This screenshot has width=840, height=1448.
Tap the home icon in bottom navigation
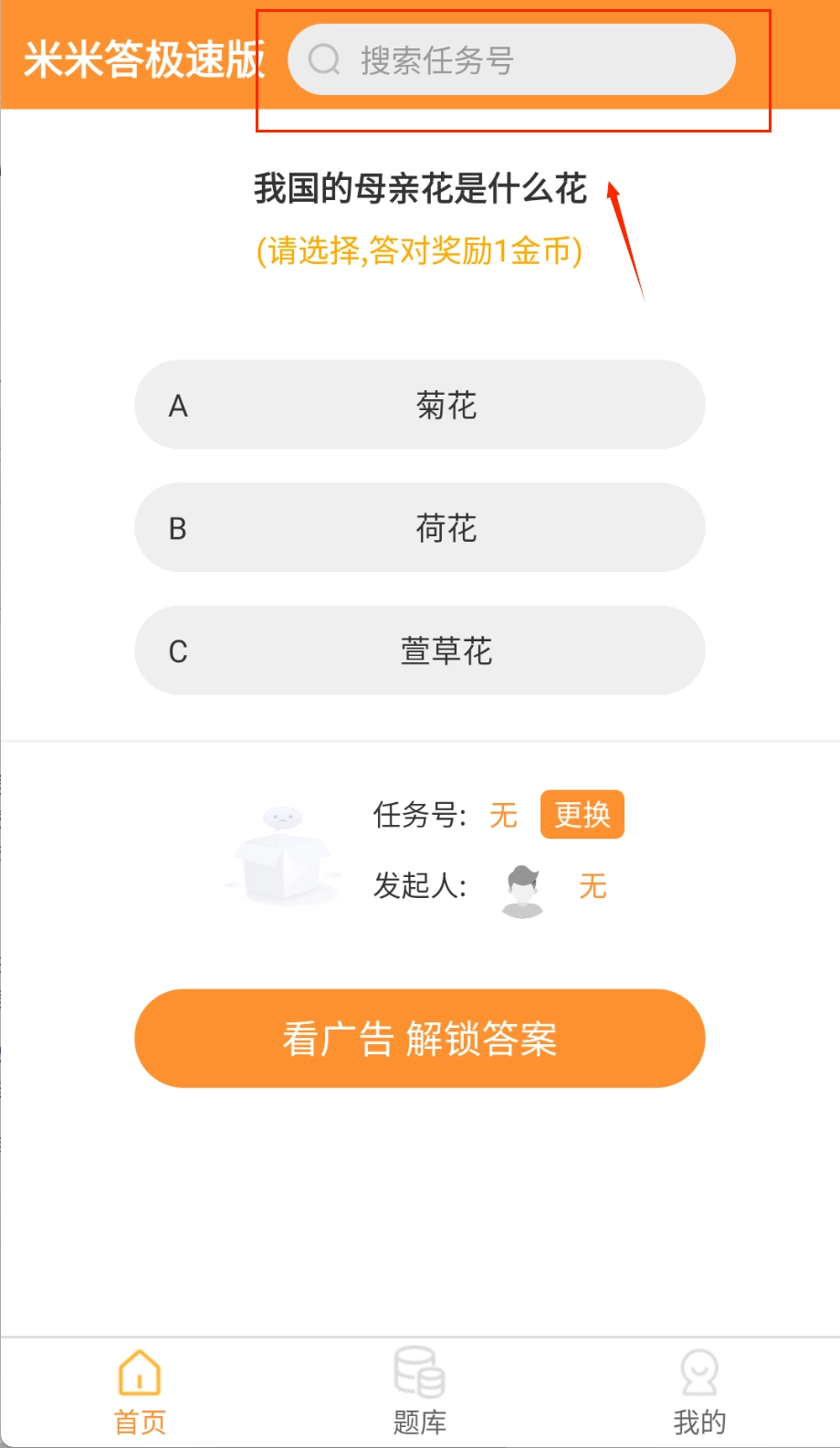(x=138, y=1372)
